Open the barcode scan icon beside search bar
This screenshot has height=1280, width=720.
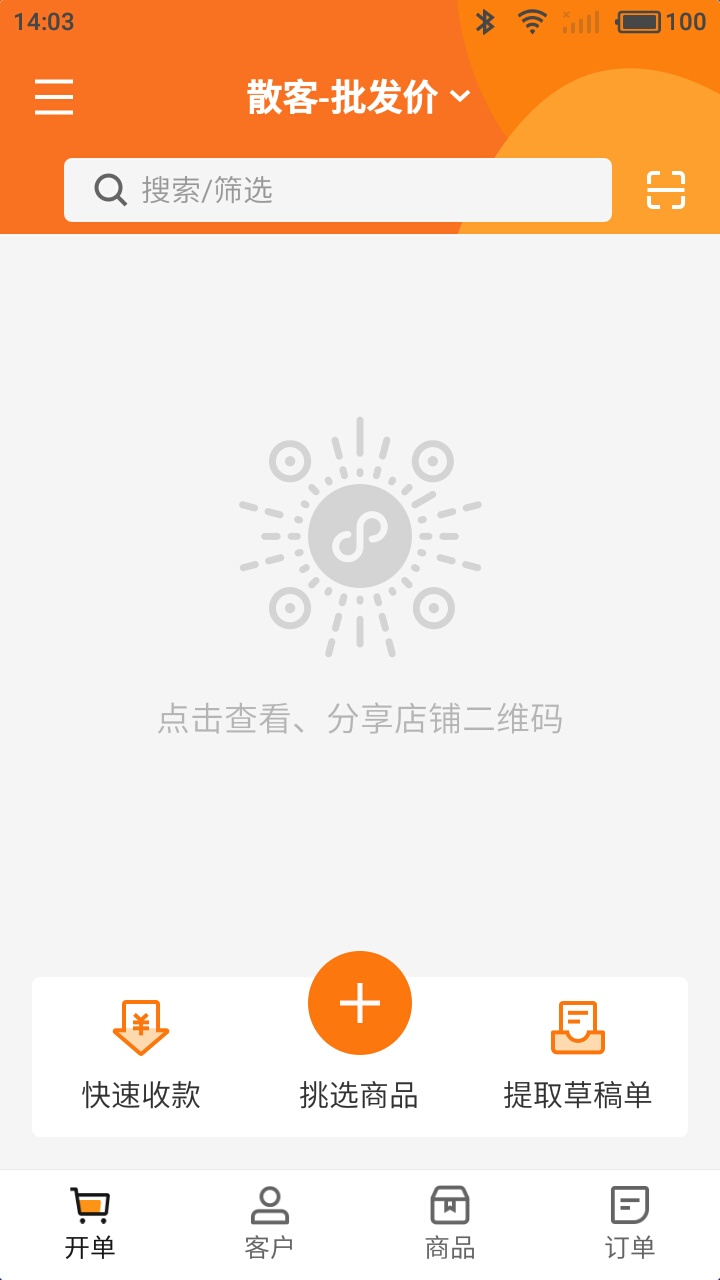(665, 189)
